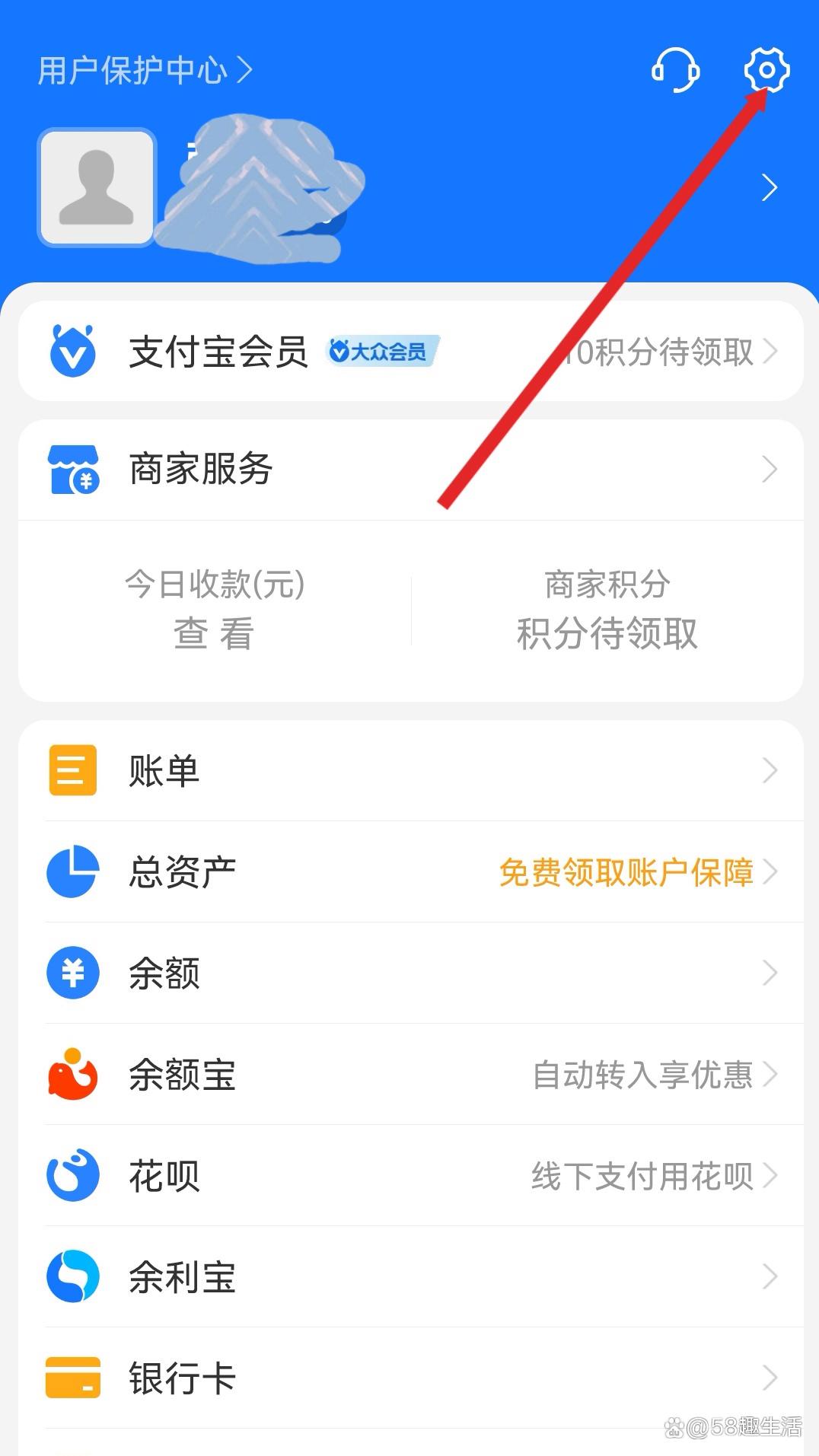The image size is (819, 1456).
Task: Tap the profile avatar picture
Action: point(96,187)
